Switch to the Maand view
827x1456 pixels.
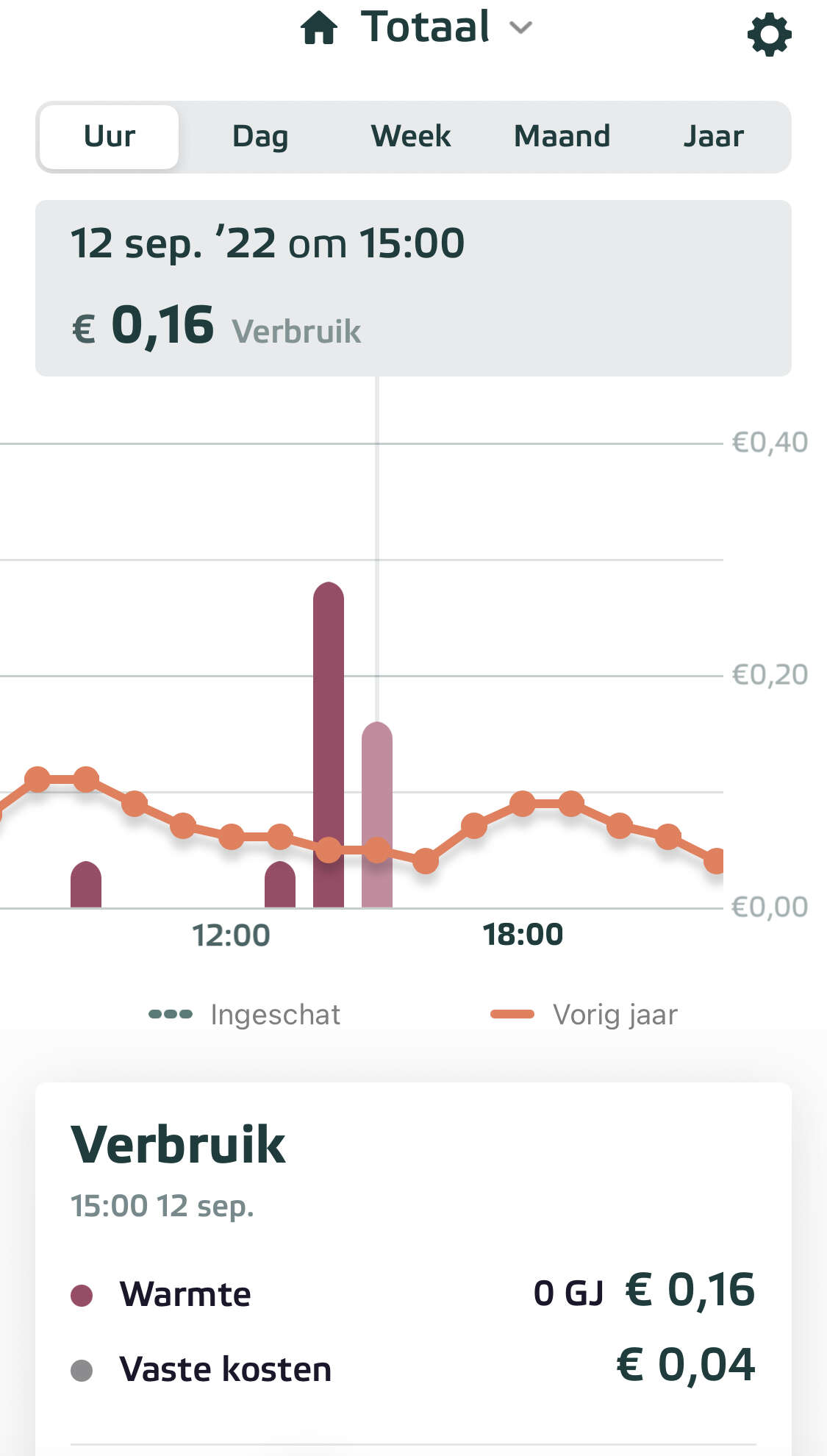[562, 137]
